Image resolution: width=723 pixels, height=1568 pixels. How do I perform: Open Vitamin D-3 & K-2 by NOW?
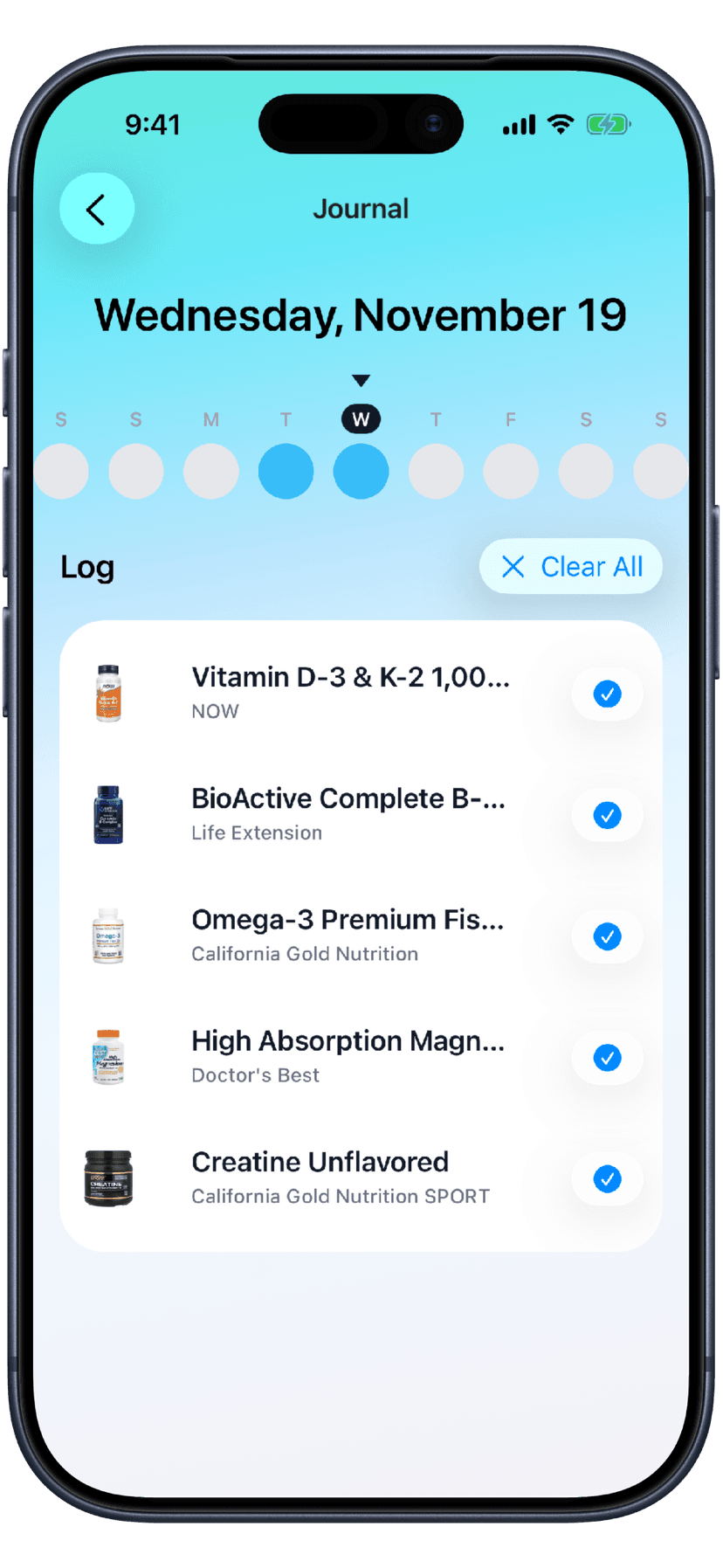coord(349,692)
